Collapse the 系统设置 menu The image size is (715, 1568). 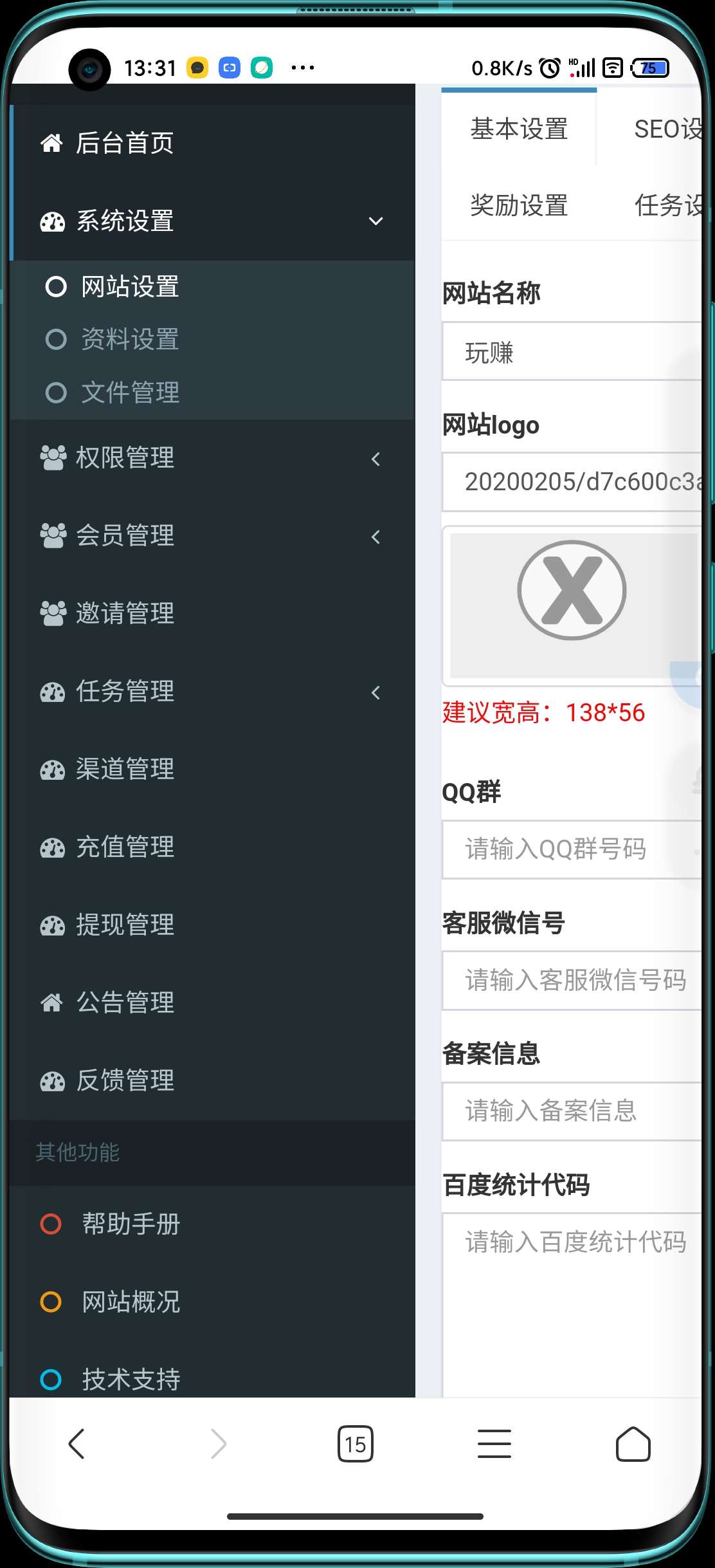(x=213, y=221)
